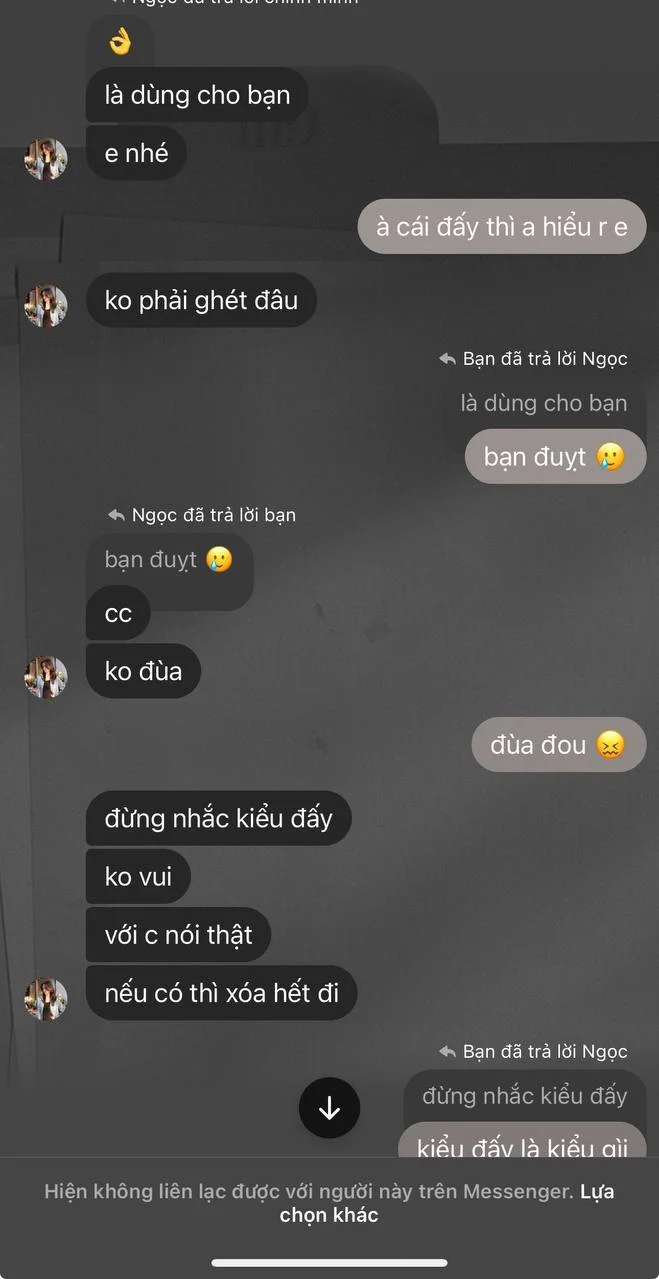Open the quoted reply 'đừng nhắc kiểu đấy'

(x=524, y=1096)
